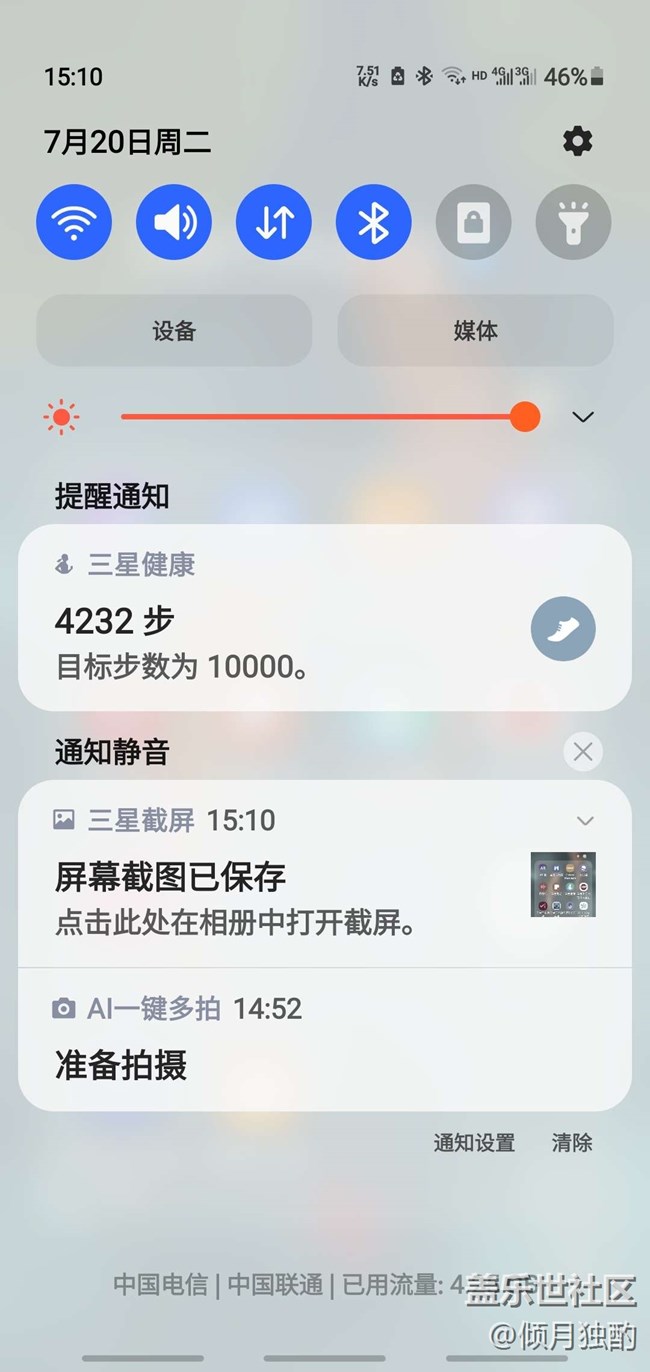The height and width of the screenshot is (1372, 650).
Task: Expand the 三星截屏 notification chevron
Action: (x=585, y=821)
